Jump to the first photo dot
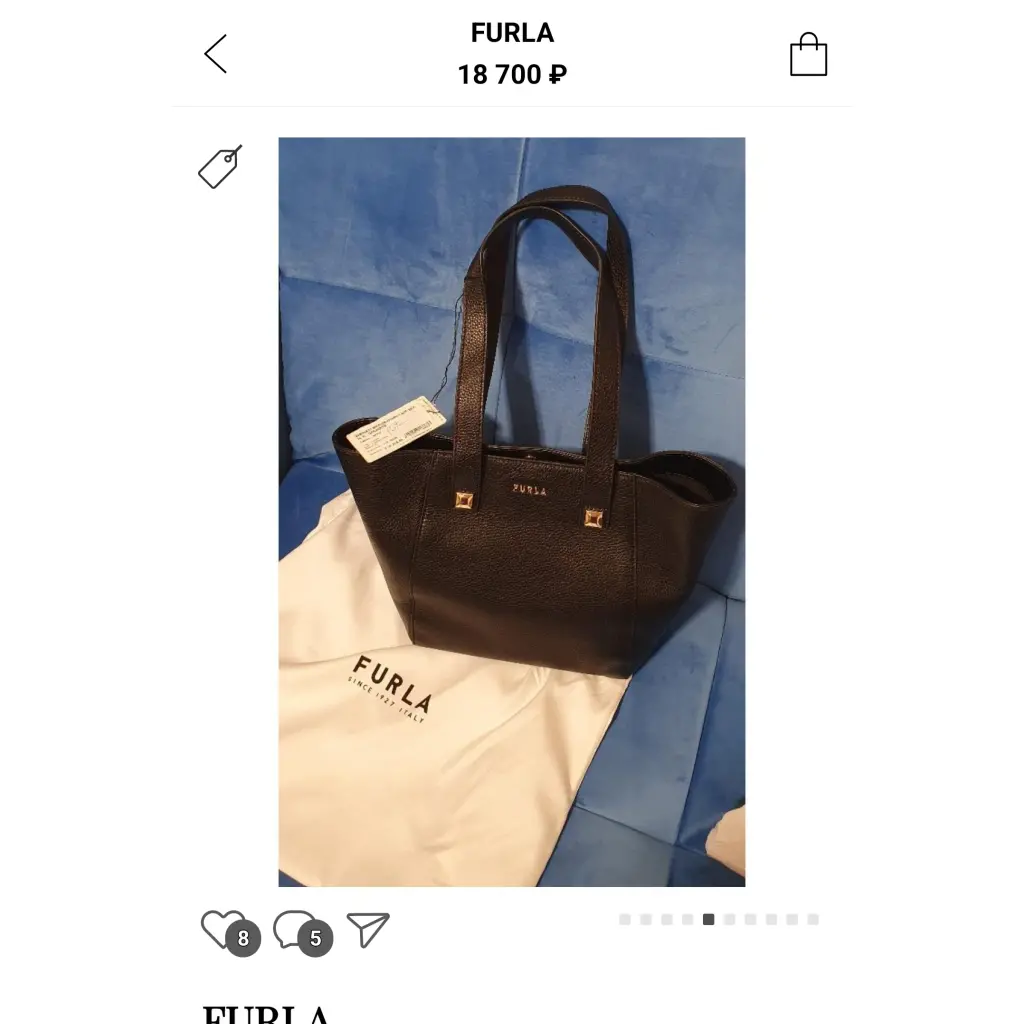The width and height of the screenshot is (1024, 1024). pyautogui.click(x=625, y=919)
